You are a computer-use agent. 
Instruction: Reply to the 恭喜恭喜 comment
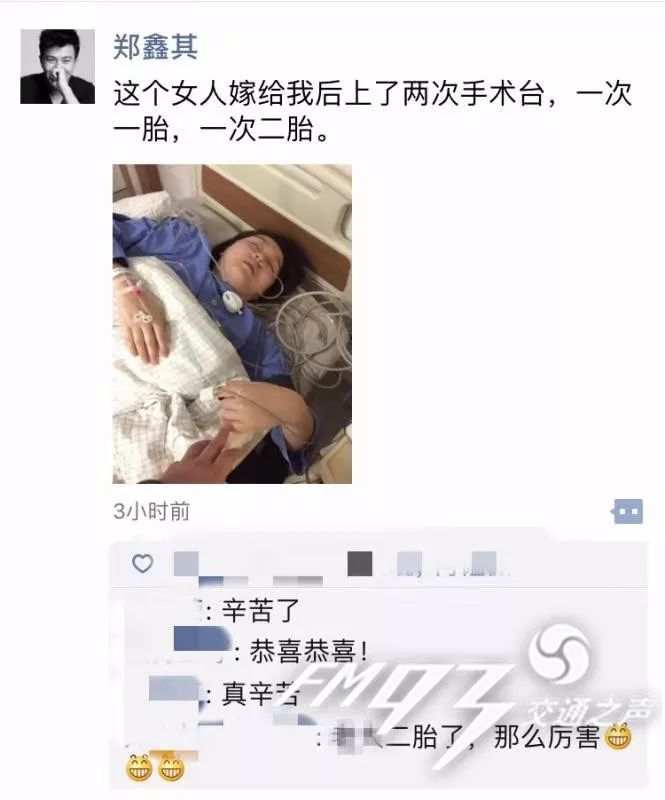pyautogui.click(x=300, y=651)
